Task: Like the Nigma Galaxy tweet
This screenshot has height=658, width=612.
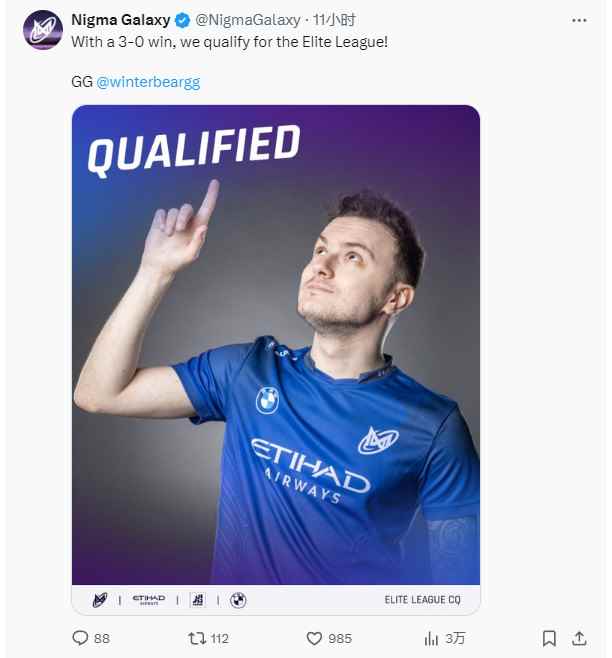Action: (314, 638)
